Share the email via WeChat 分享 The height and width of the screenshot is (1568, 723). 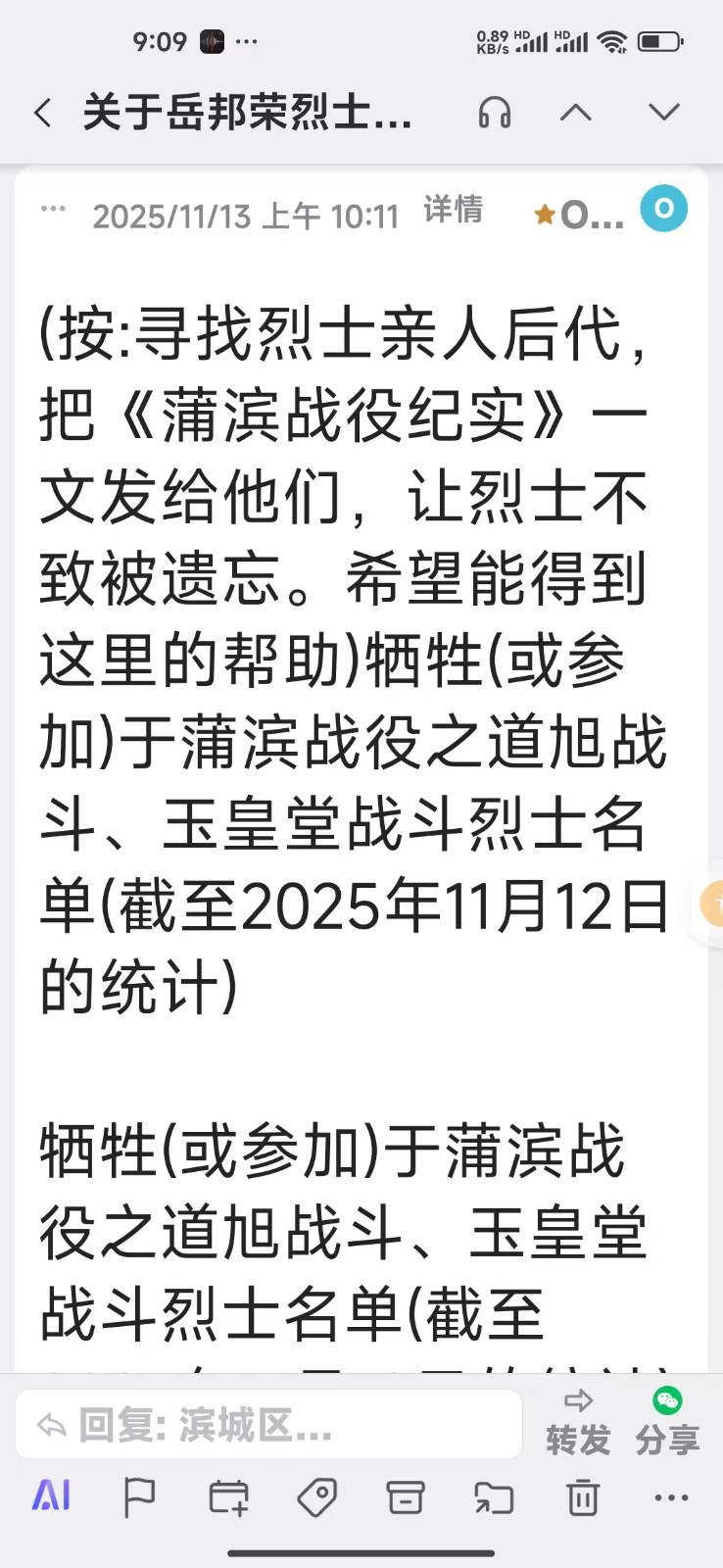[667, 1423]
